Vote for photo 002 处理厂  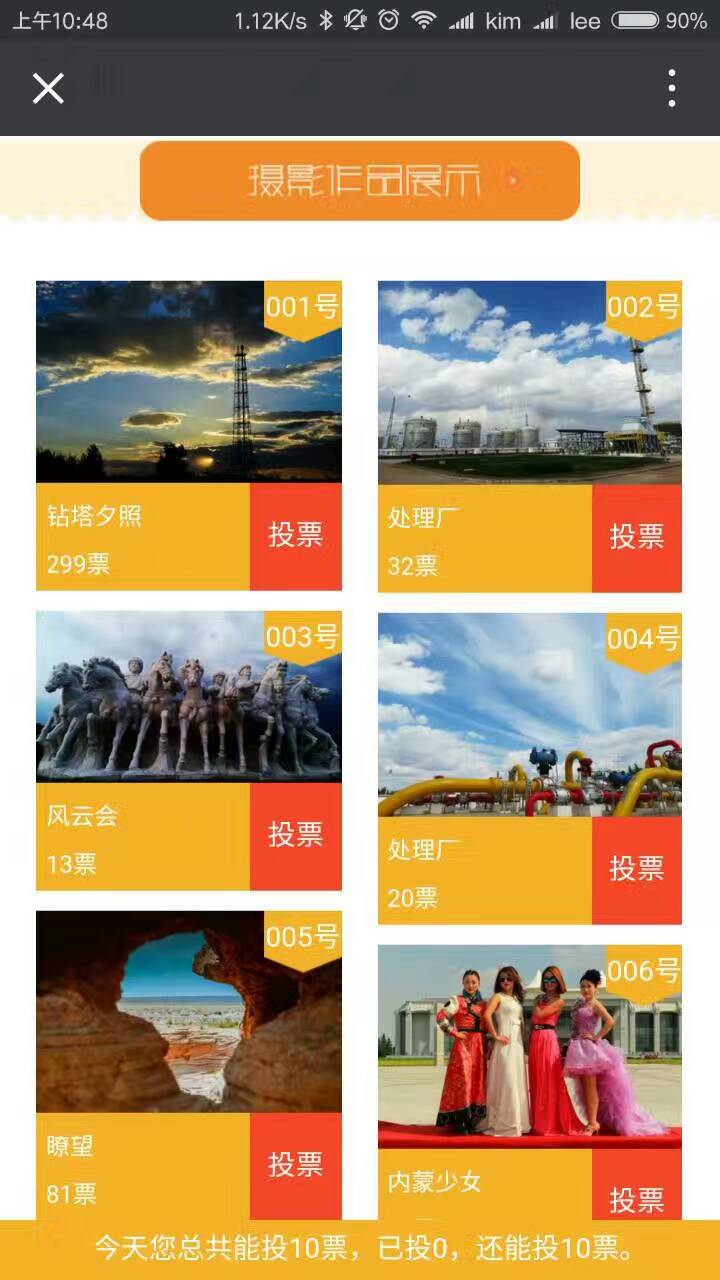(x=636, y=538)
